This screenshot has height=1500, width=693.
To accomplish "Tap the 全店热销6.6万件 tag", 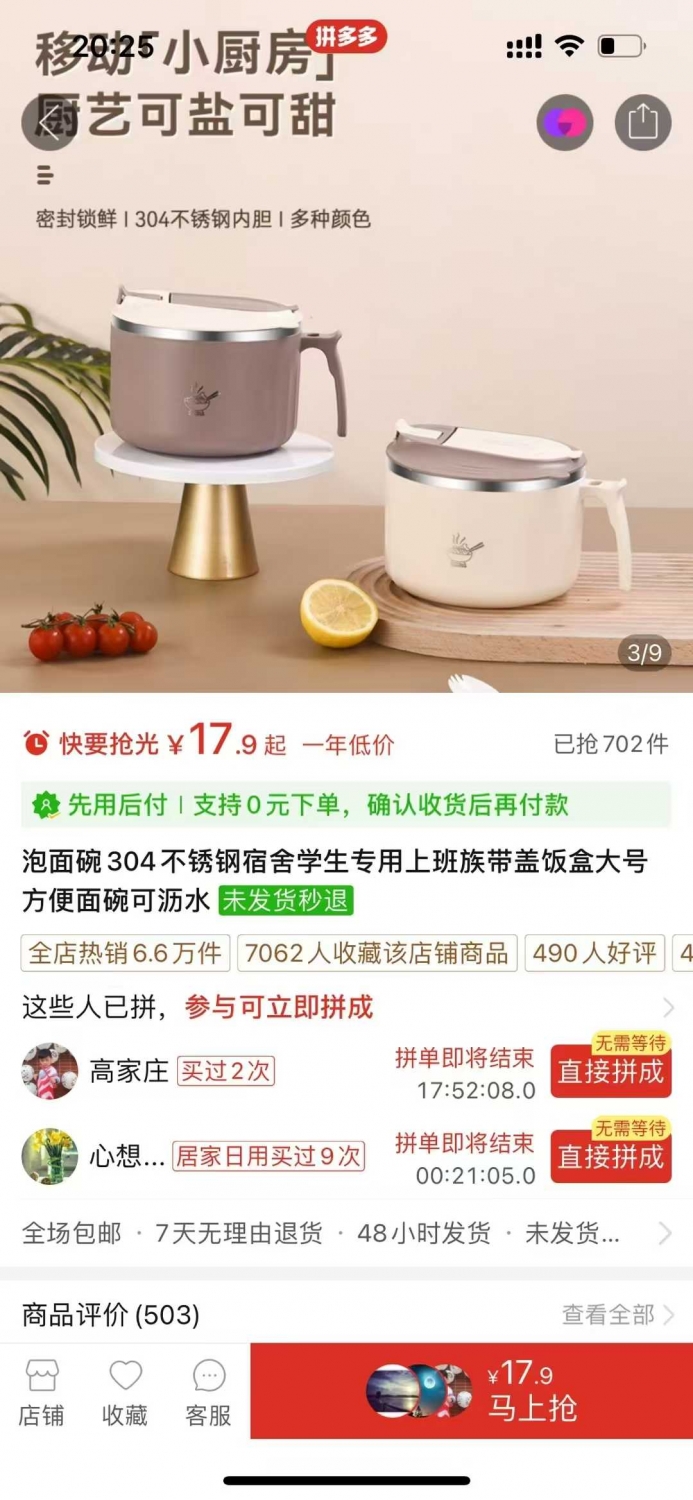I will tap(125, 953).
